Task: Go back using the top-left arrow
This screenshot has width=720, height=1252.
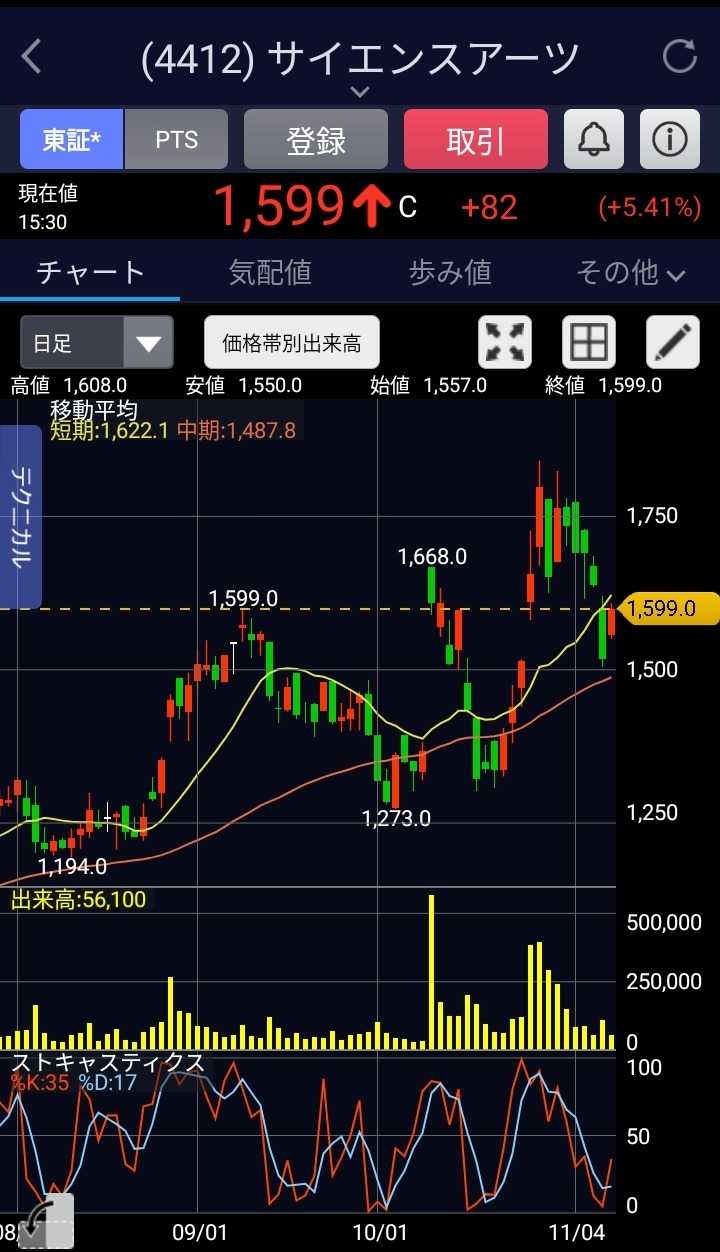Action: pos(32,57)
